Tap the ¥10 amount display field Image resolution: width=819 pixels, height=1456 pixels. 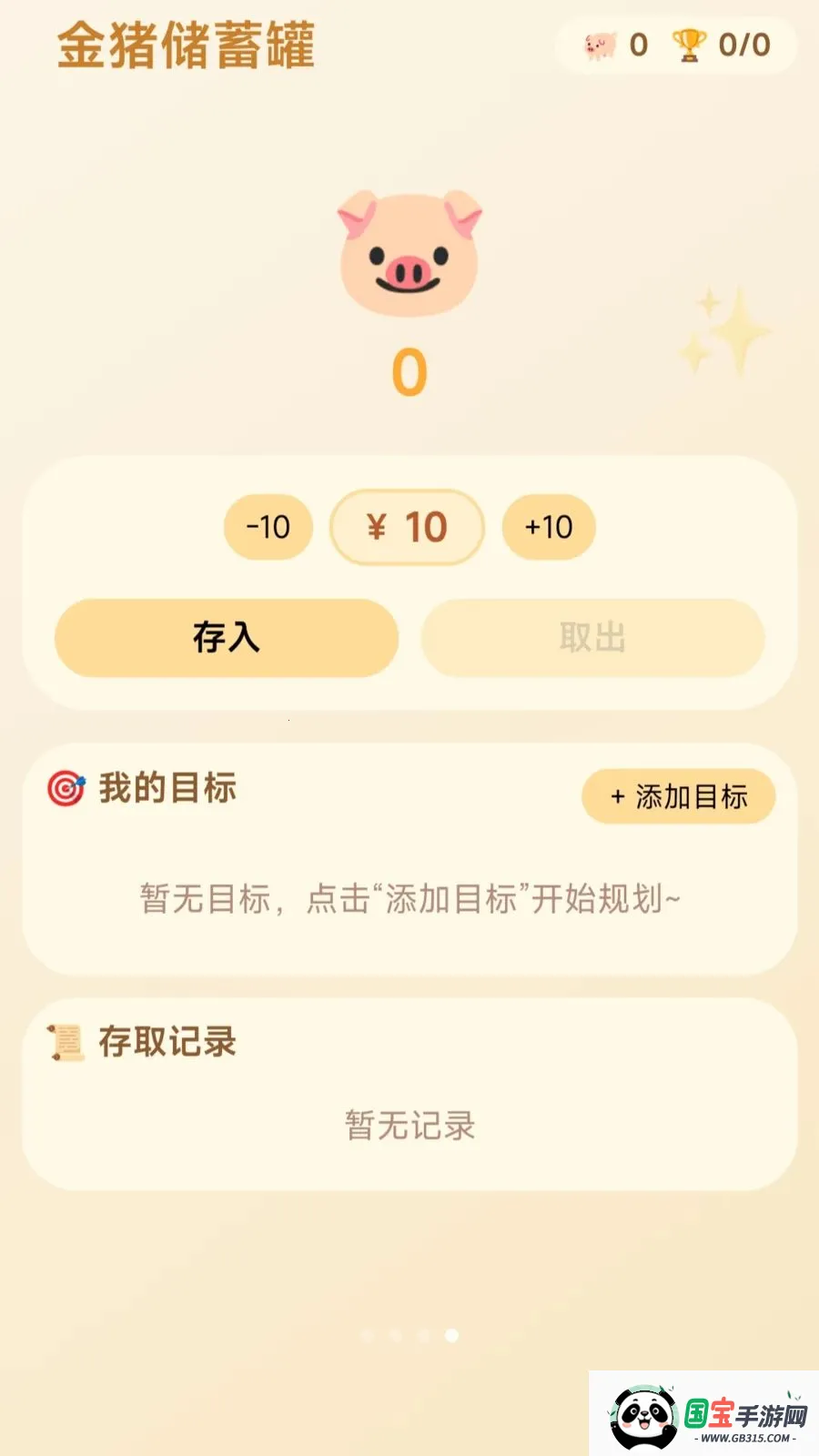click(407, 527)
